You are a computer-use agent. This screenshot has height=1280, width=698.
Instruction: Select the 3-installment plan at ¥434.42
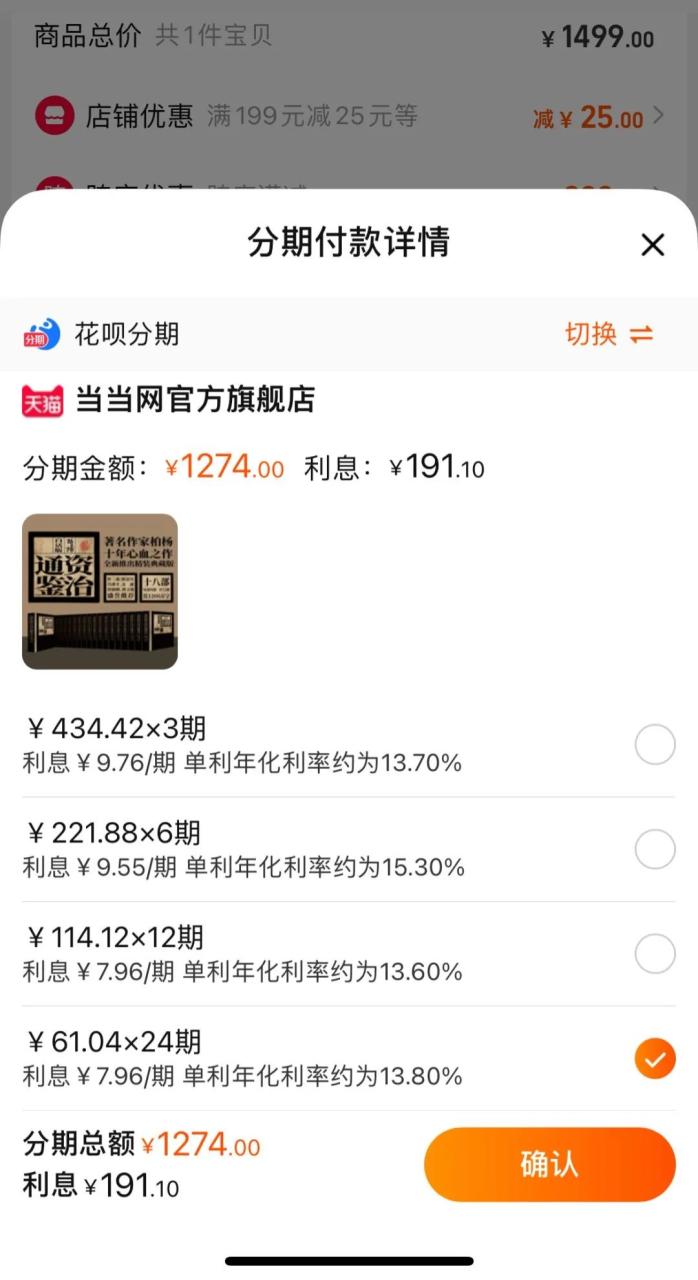655,745
